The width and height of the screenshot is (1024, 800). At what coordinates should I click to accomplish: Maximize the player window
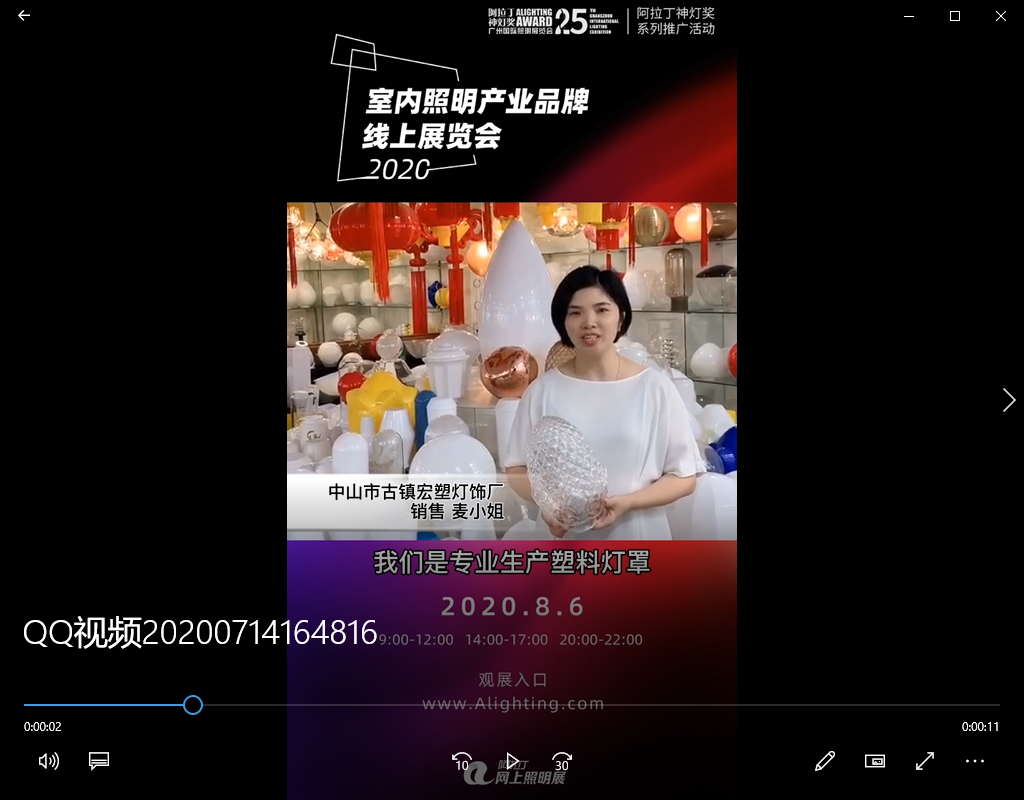(955, 16)
